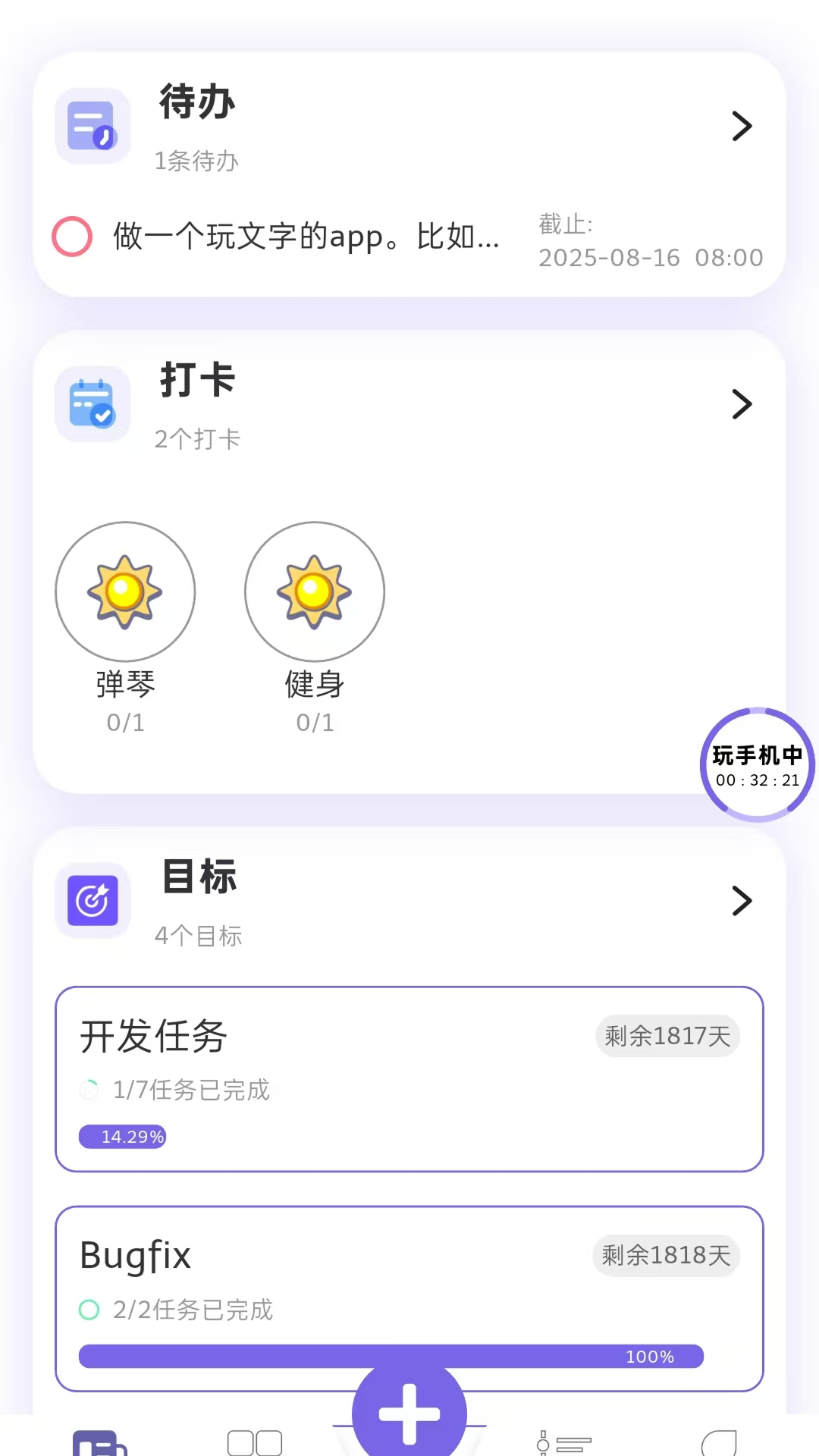Open the to-do 做一个玩文字的app。比如…

click(x=306, y=237)
